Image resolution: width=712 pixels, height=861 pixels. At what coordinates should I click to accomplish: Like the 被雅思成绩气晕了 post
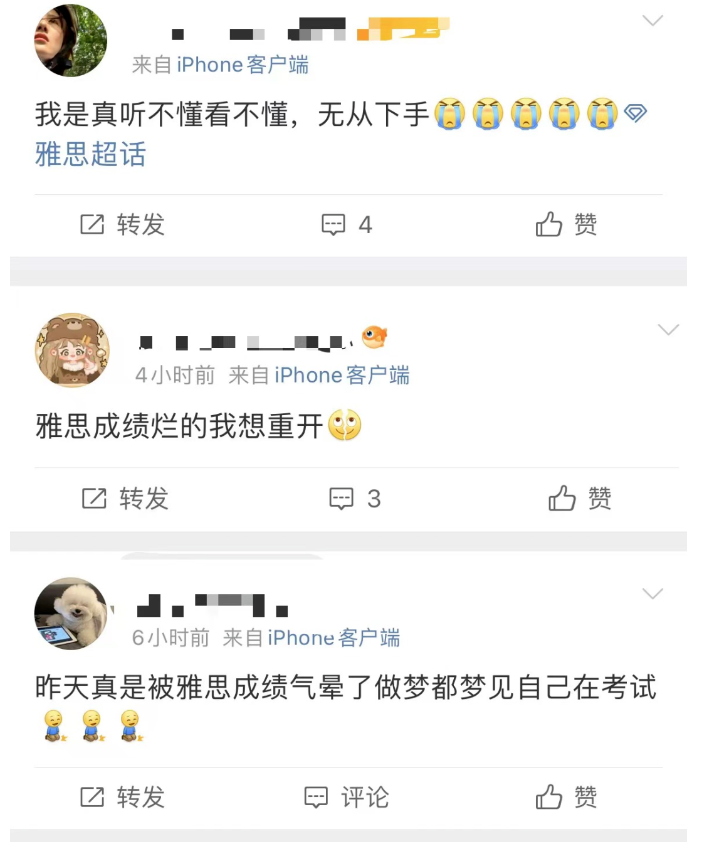click(567, 797)
